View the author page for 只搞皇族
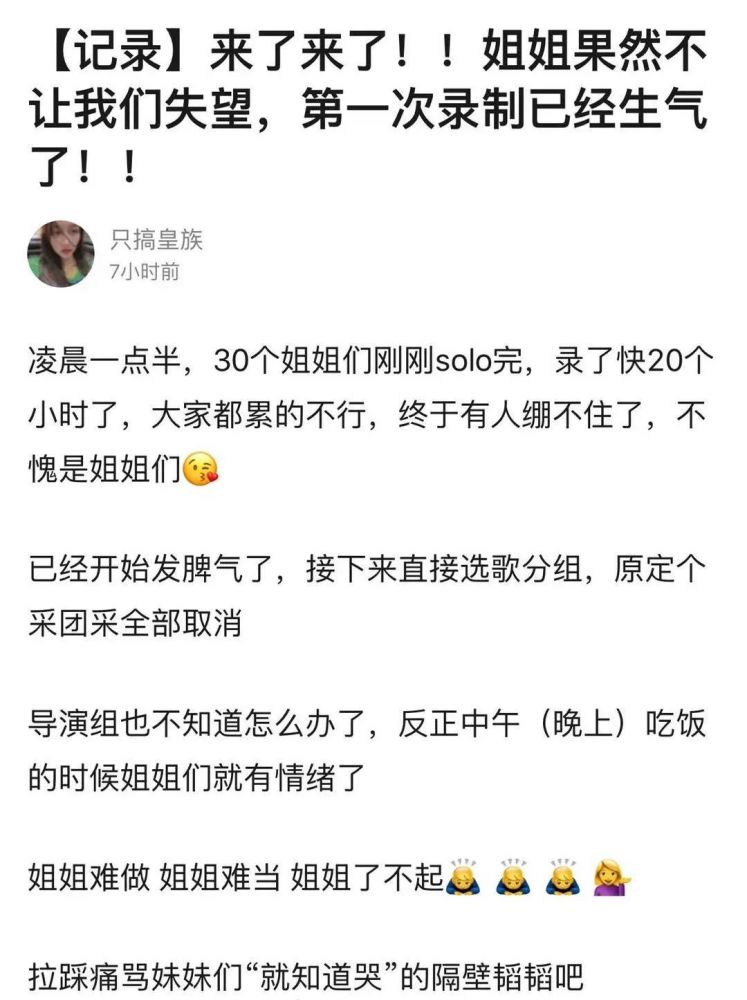Image resolution: width=747 pixels, height=1000 pixels. point(155,239)
